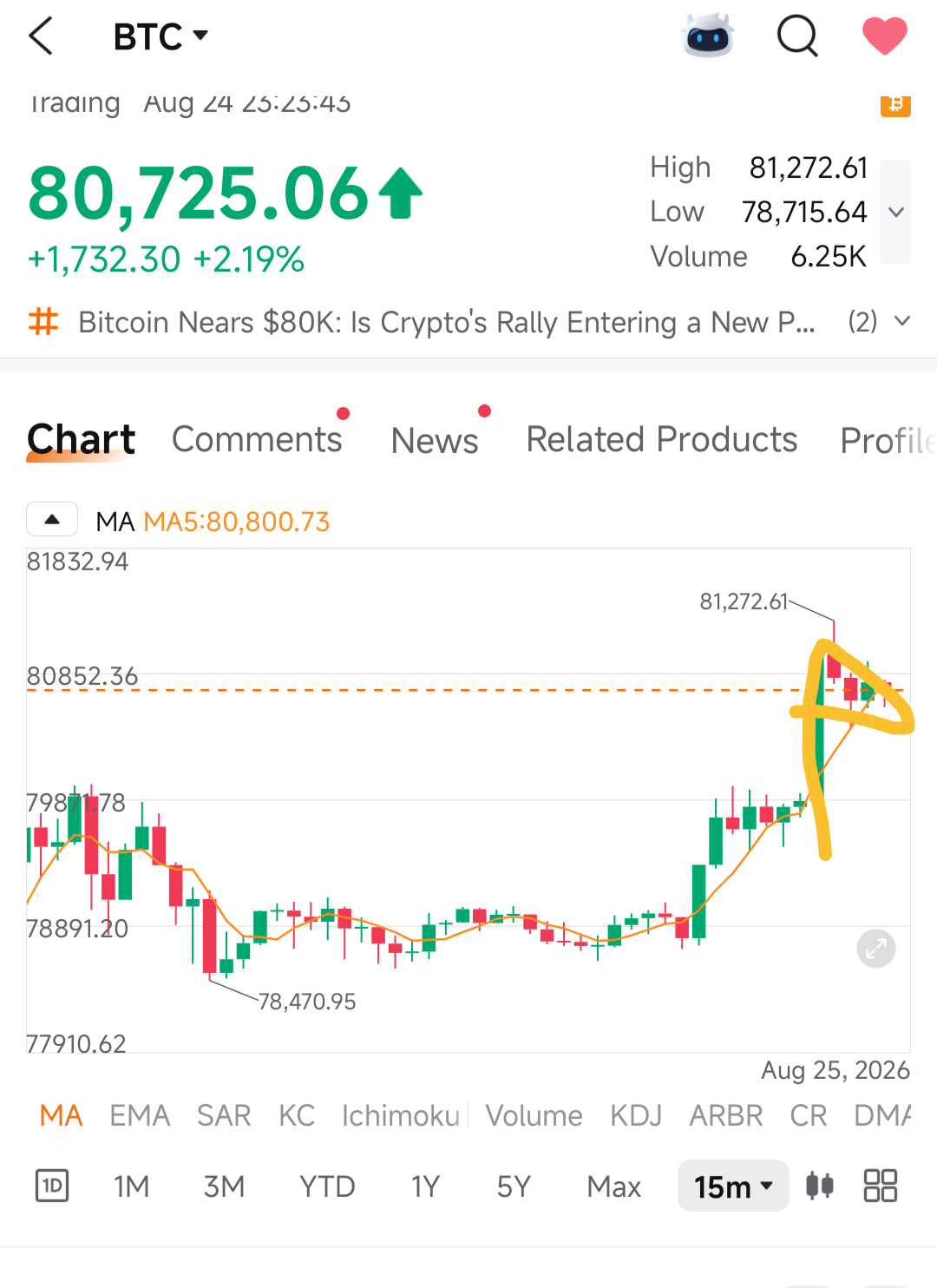Set the chart range to 1Y
This screenshot has height=1288, width=937.
pyautogui.click(x=425, y=1186)
